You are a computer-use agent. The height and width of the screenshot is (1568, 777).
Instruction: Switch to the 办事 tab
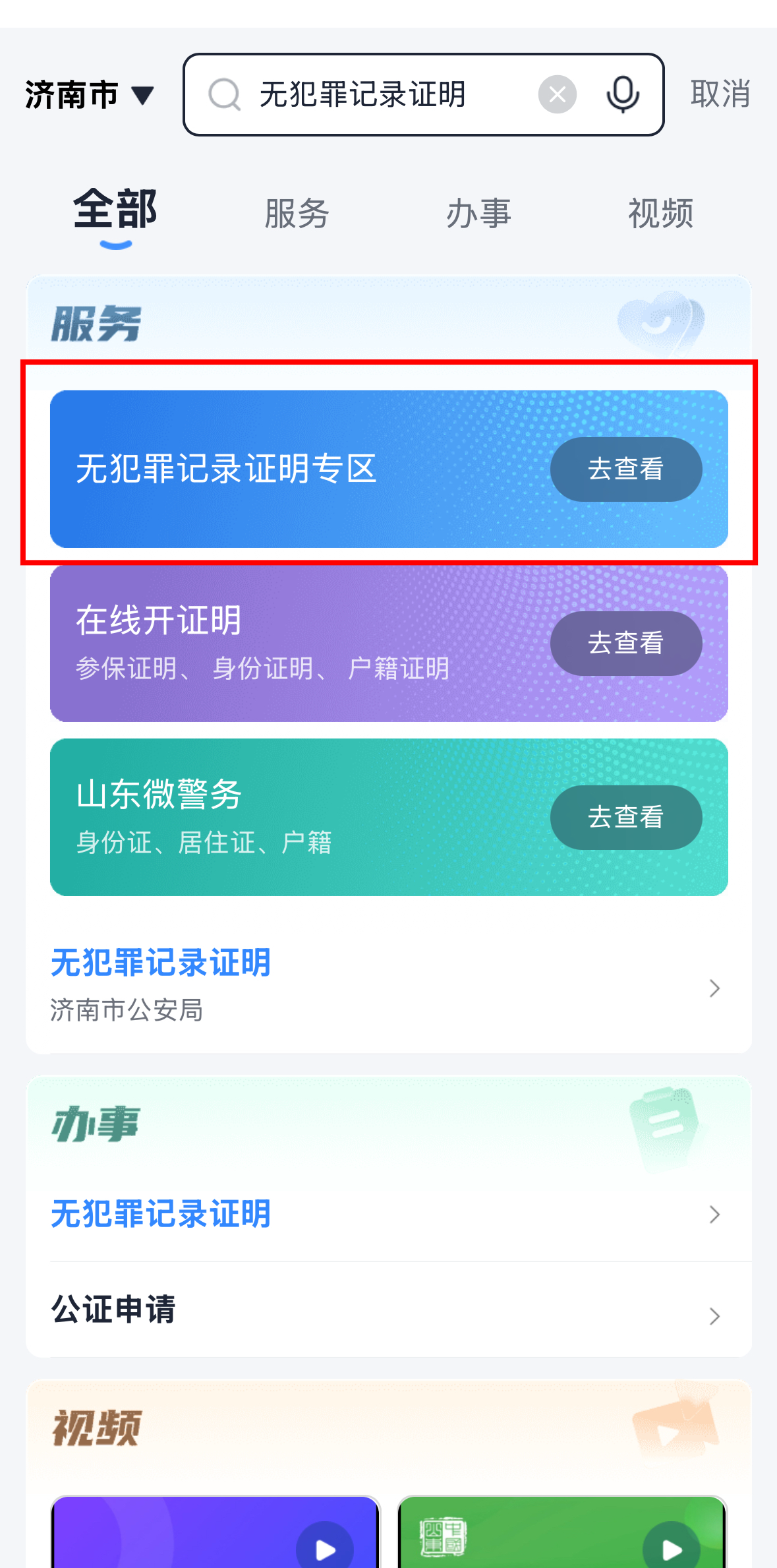tap(478, 214)
